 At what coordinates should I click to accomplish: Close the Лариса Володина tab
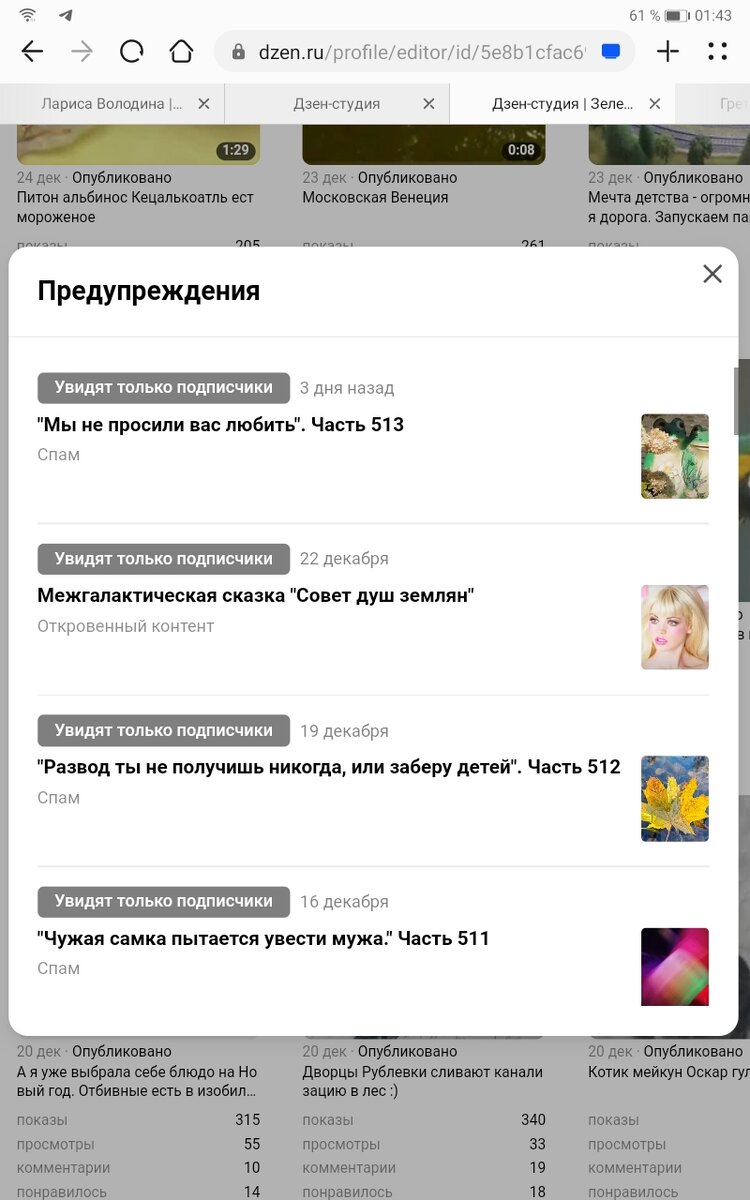coord(204,104)
